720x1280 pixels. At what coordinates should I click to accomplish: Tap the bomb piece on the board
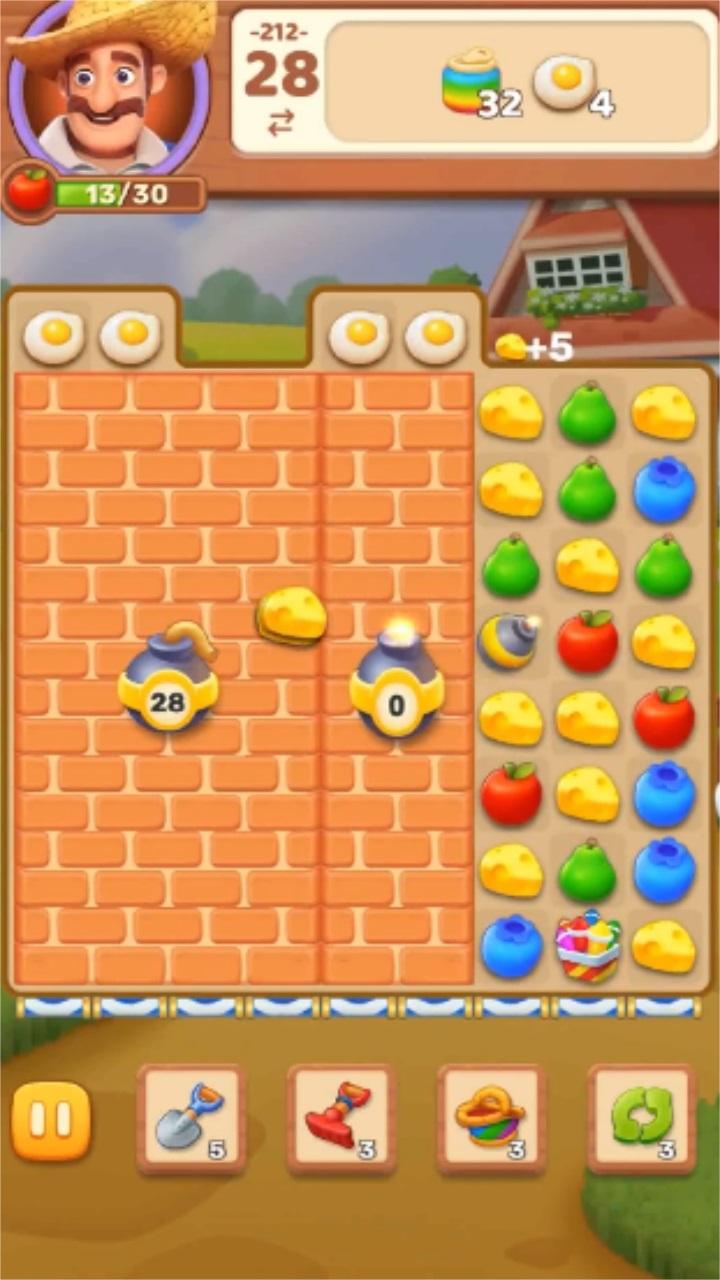(509, 641)
